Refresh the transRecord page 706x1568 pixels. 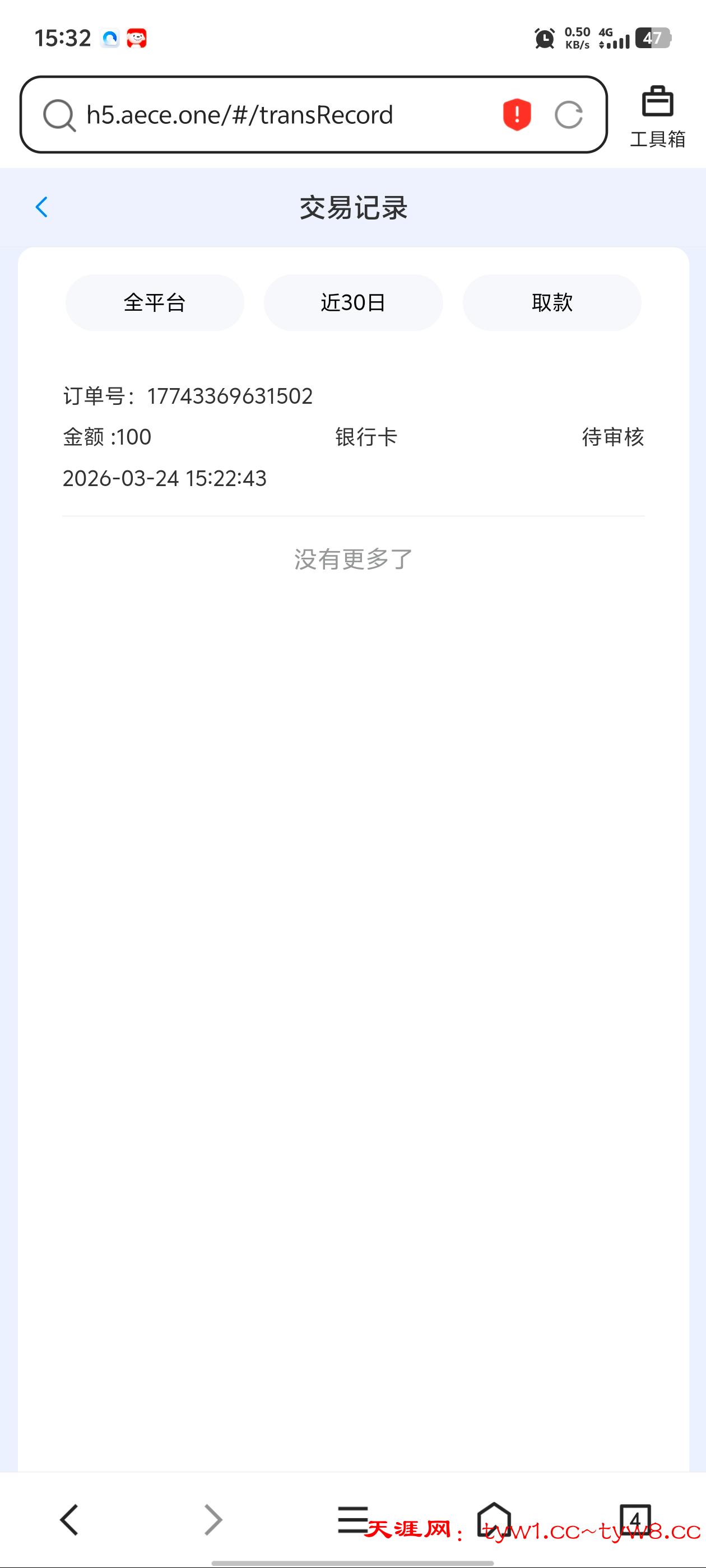click(x=569, y=114)
